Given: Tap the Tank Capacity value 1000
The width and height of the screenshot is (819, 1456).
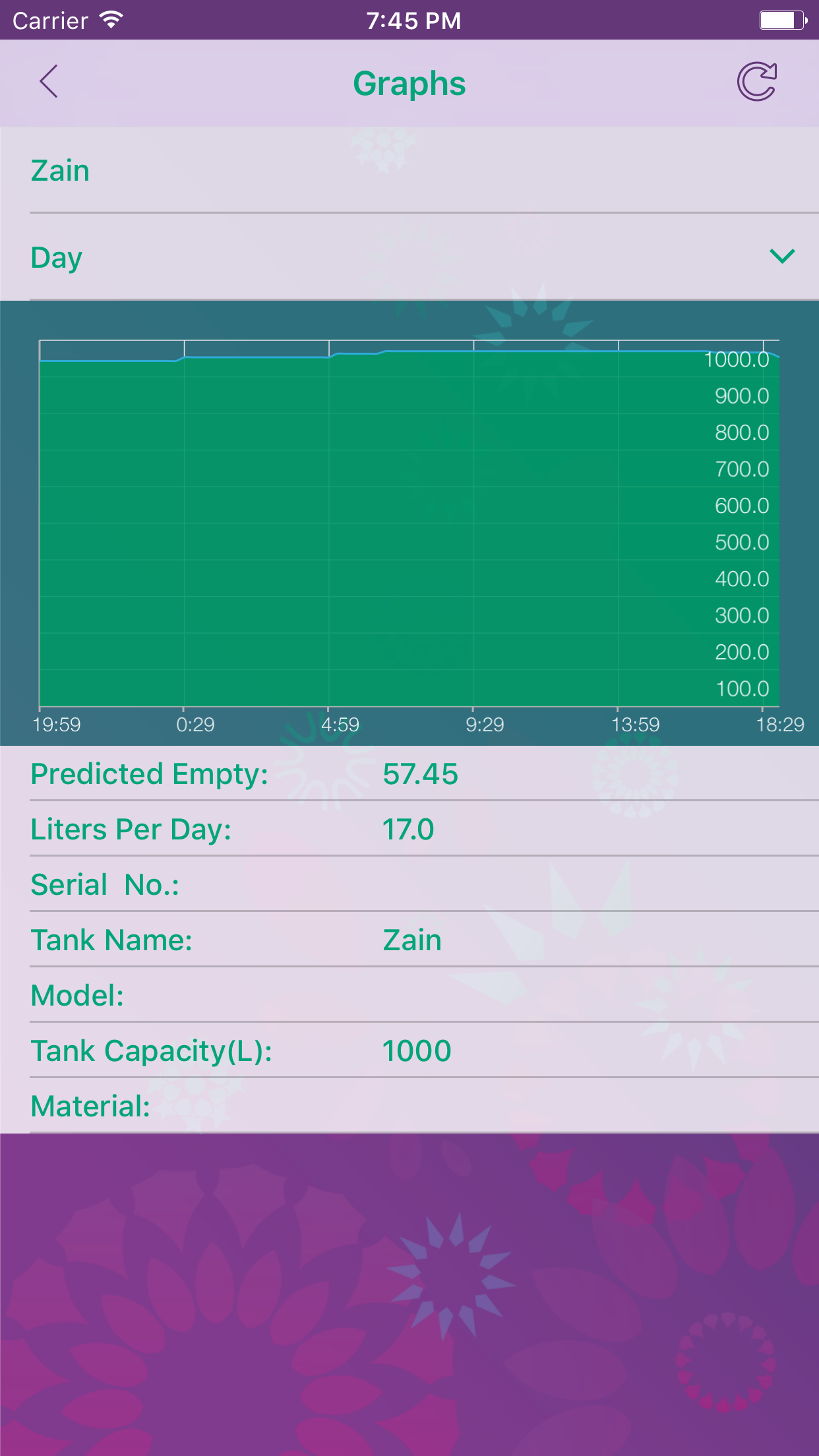Looking at the screenshot, I should (x=417, y=1050).
